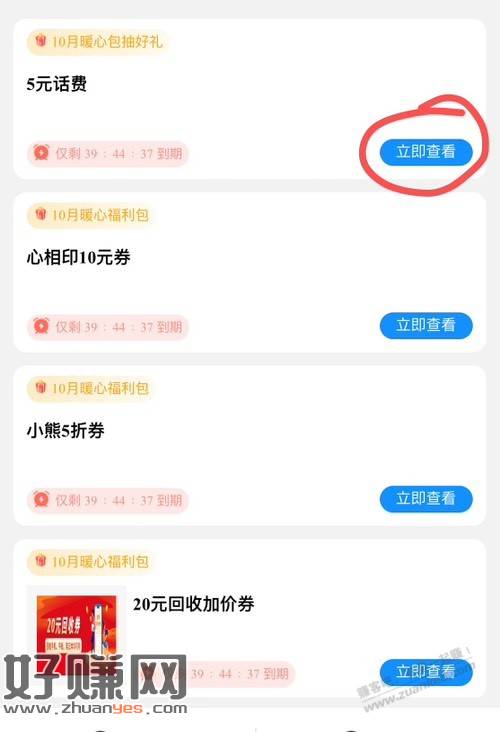Screen dimensions: 500x732
Task: Tap 立即查看 for 5元话费
Action: click(426, 152)
